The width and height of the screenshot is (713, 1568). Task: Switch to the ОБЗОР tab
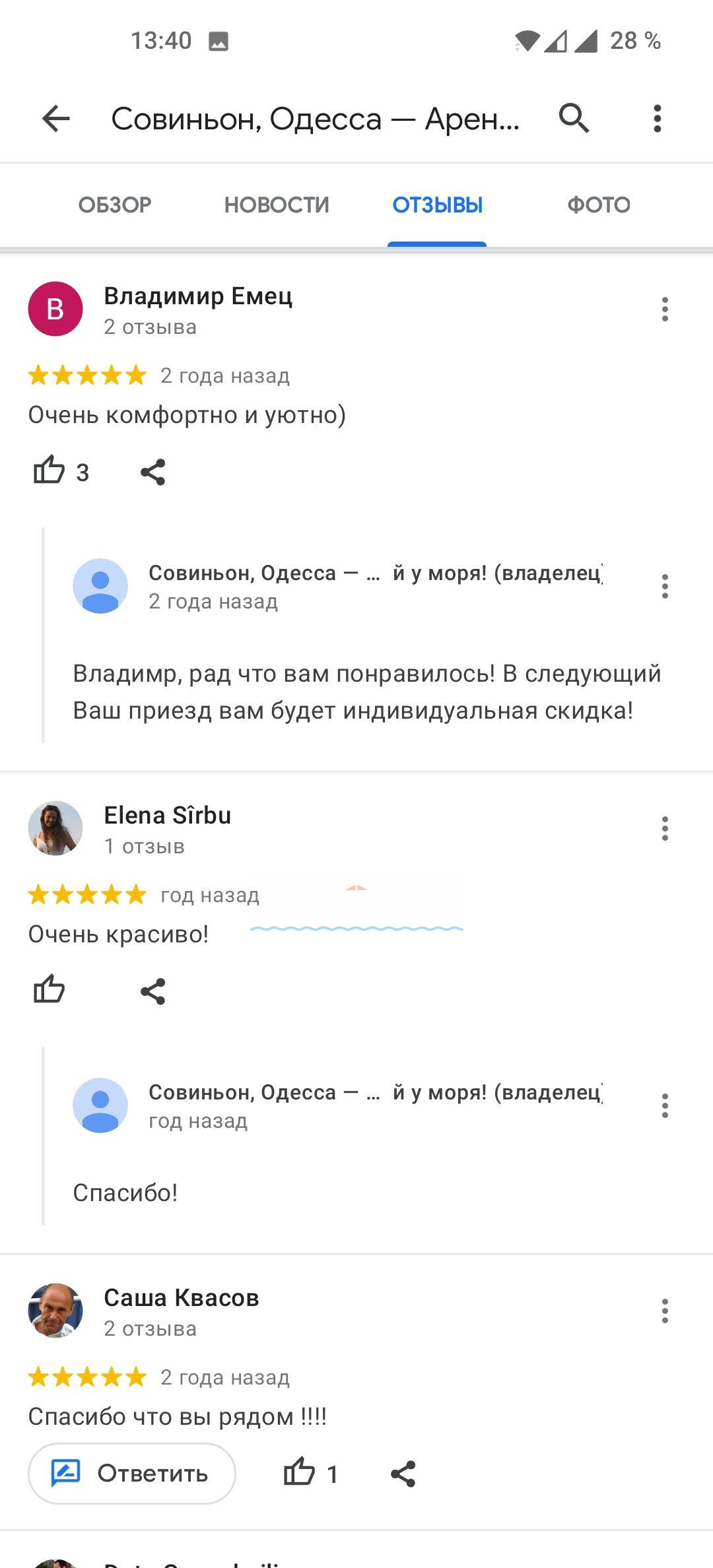(115, 205)
